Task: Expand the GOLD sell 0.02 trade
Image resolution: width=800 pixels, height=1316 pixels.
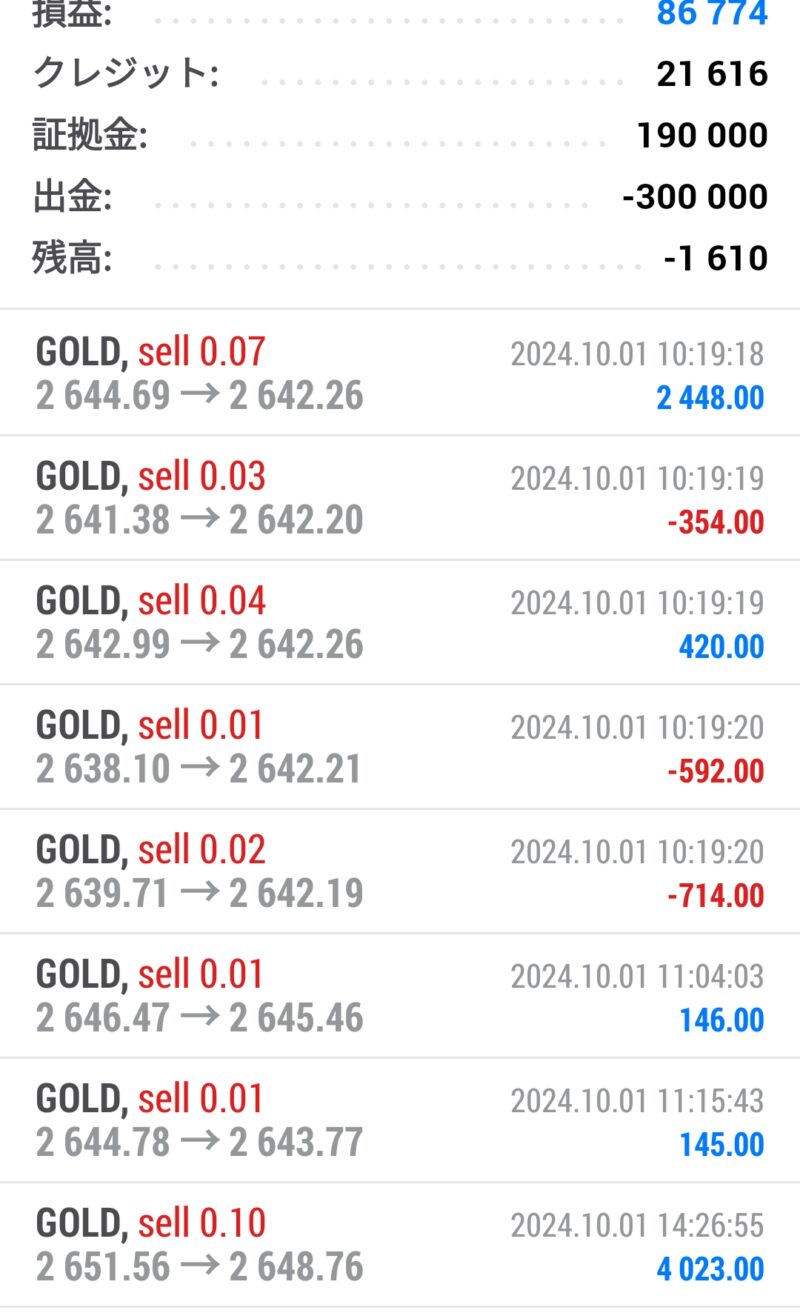Action: [x=400, y=871]
